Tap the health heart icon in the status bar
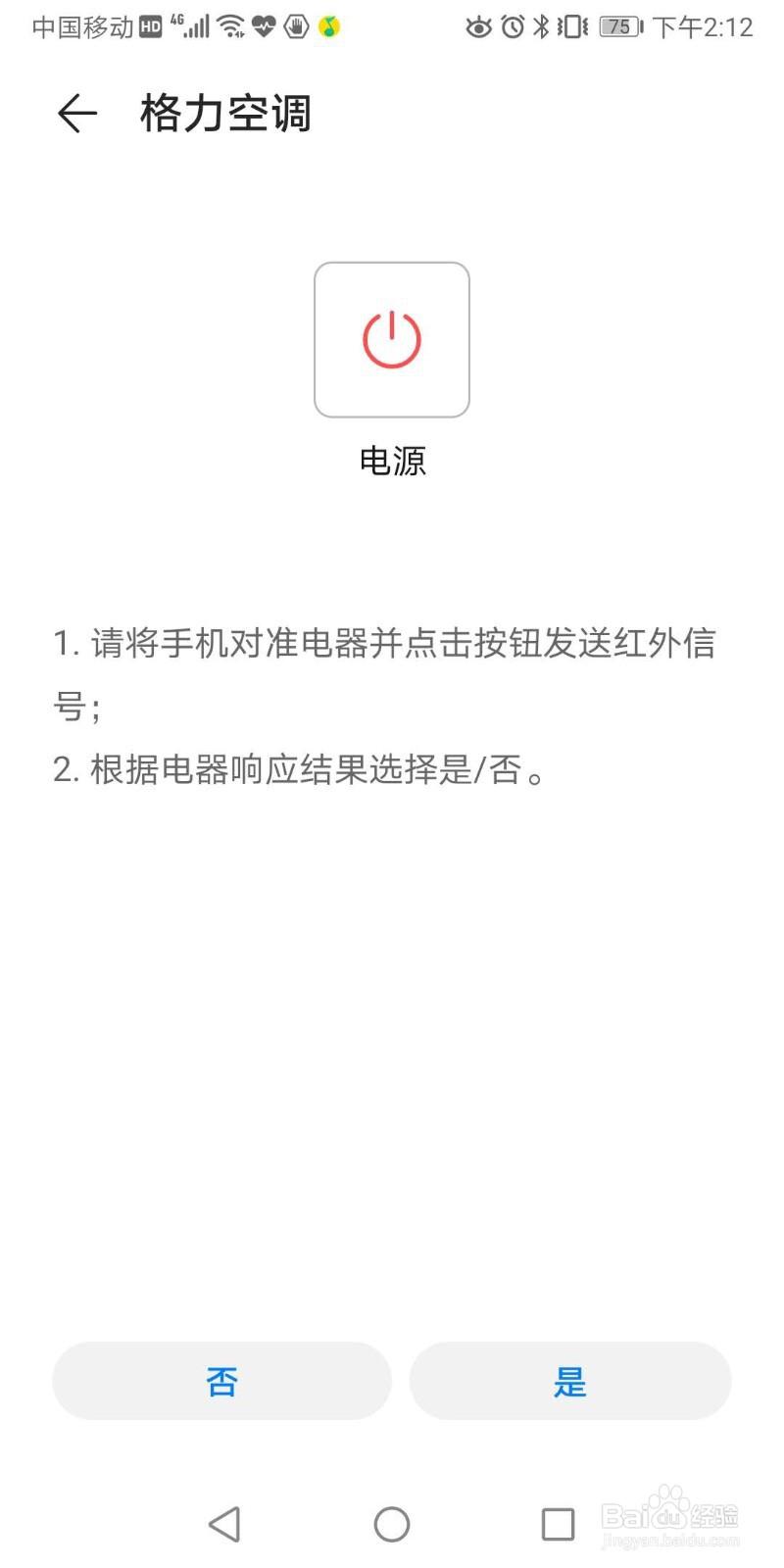 point(264,26)
